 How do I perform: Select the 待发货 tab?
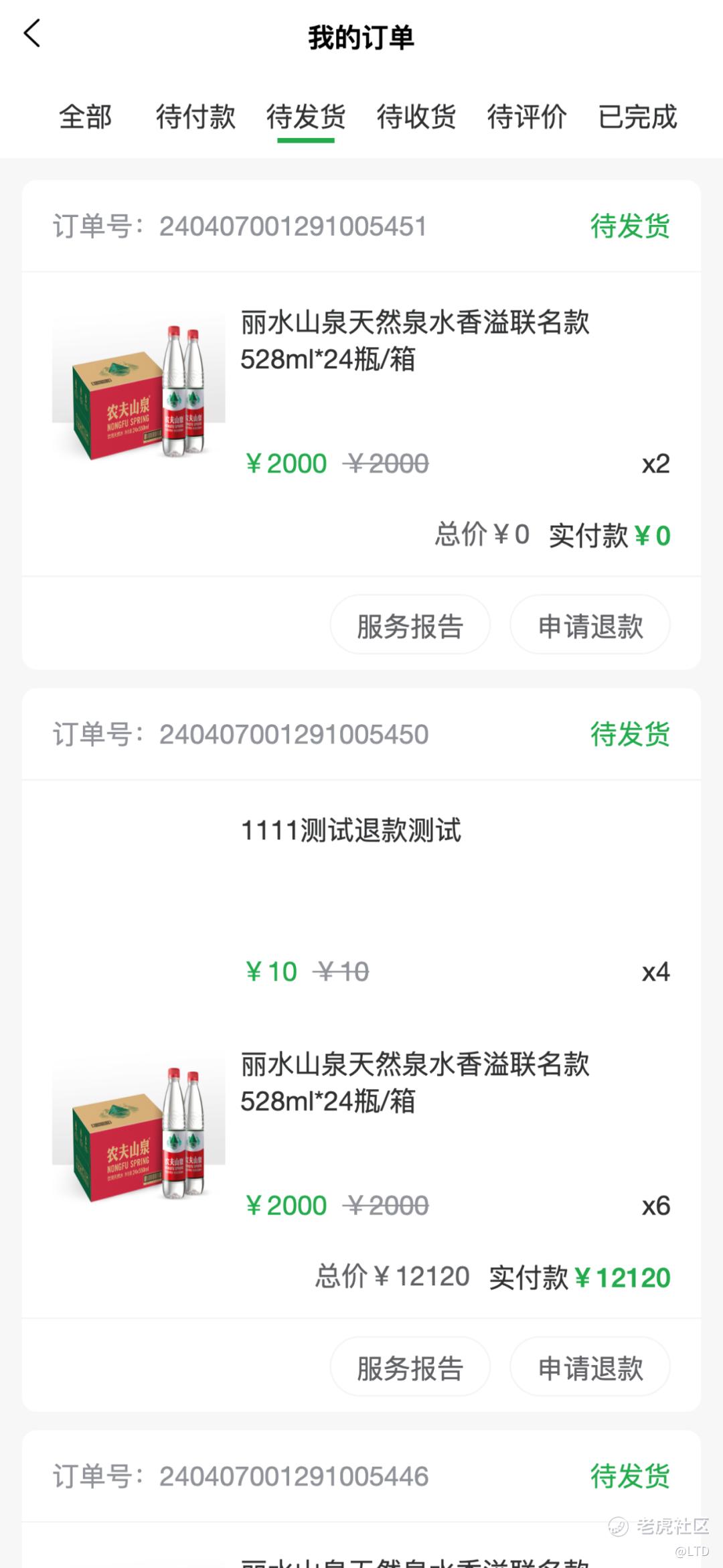coord(306,117)
